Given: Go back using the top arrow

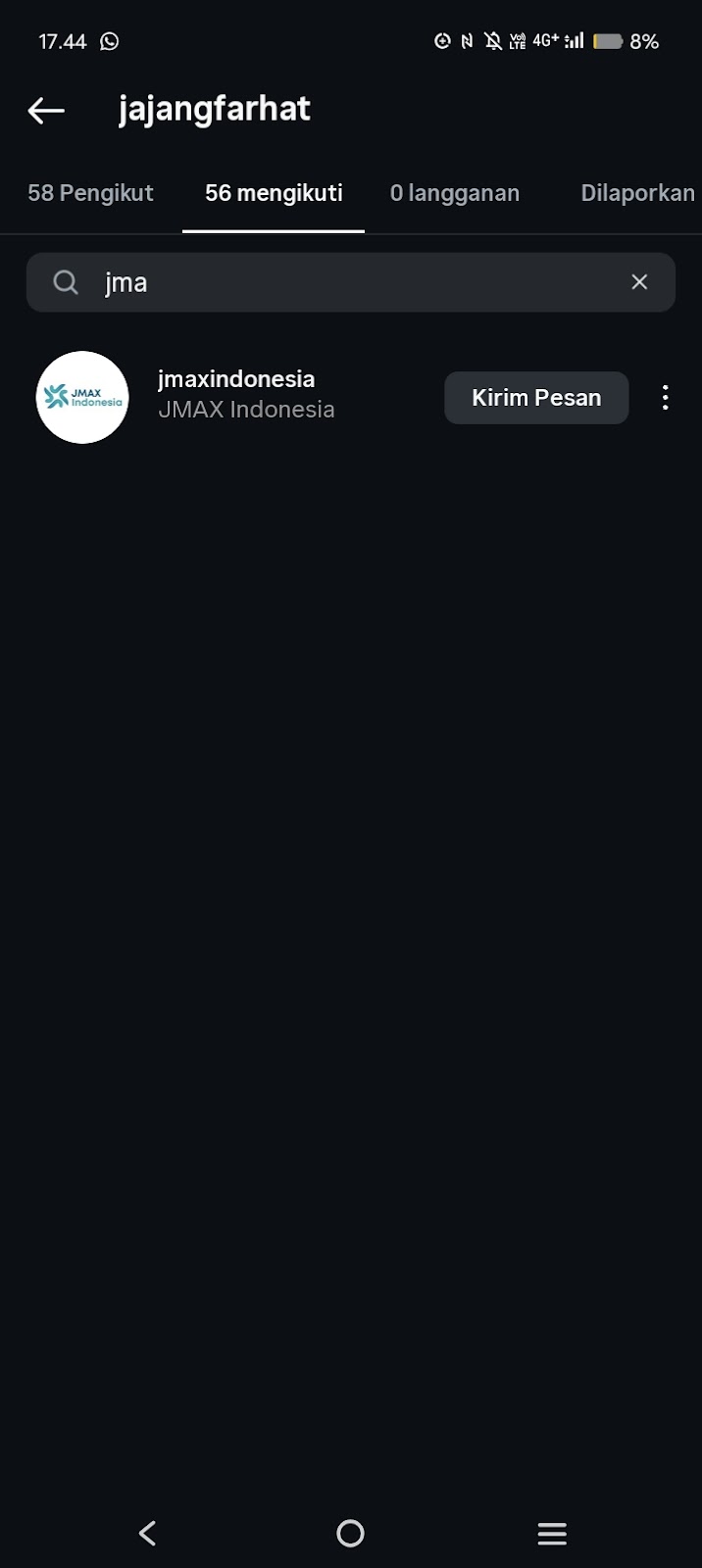Looking at the screenshot, I should click(46, 111).
